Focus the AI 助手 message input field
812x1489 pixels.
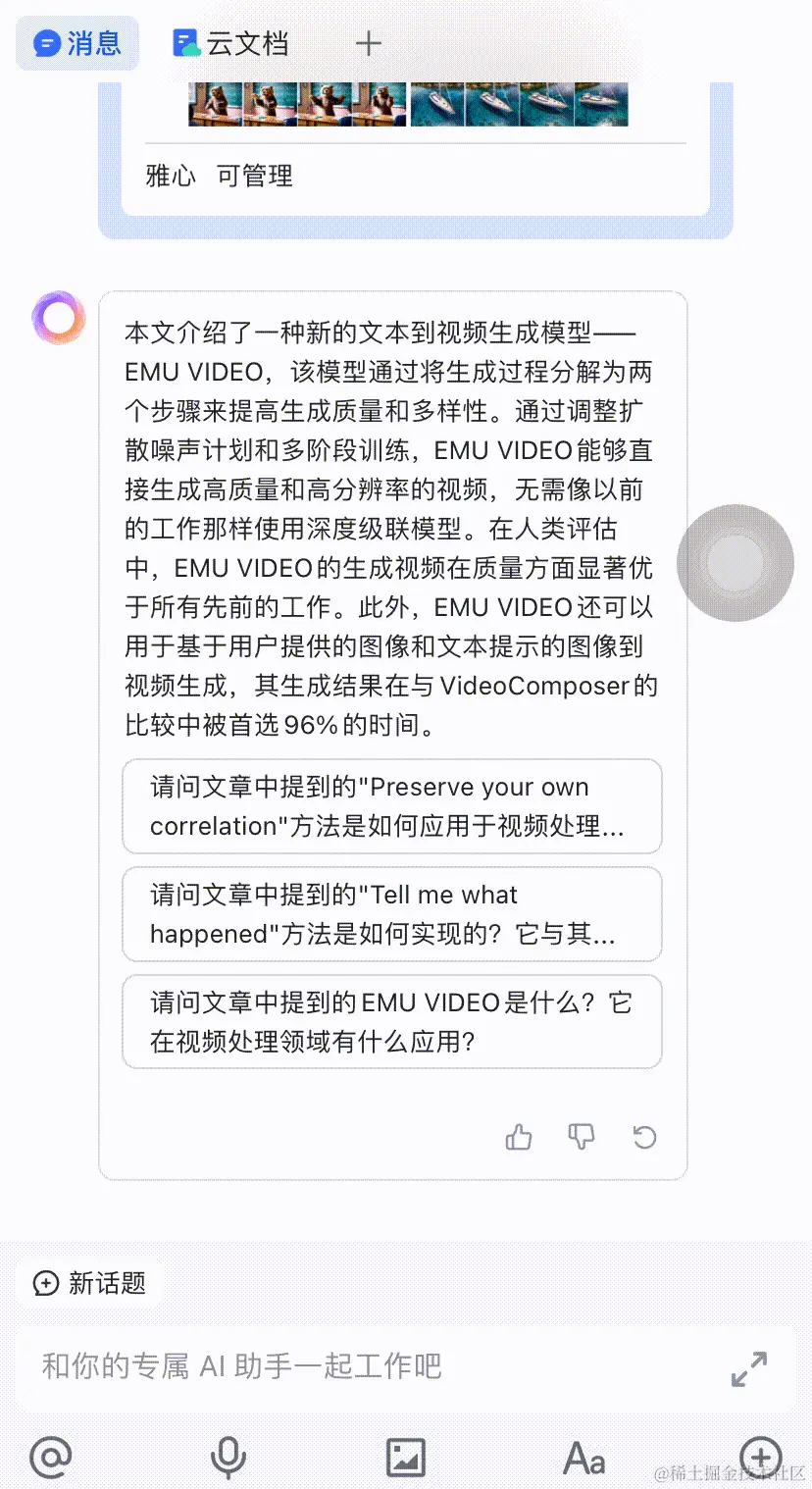(x=373, y=1365)
